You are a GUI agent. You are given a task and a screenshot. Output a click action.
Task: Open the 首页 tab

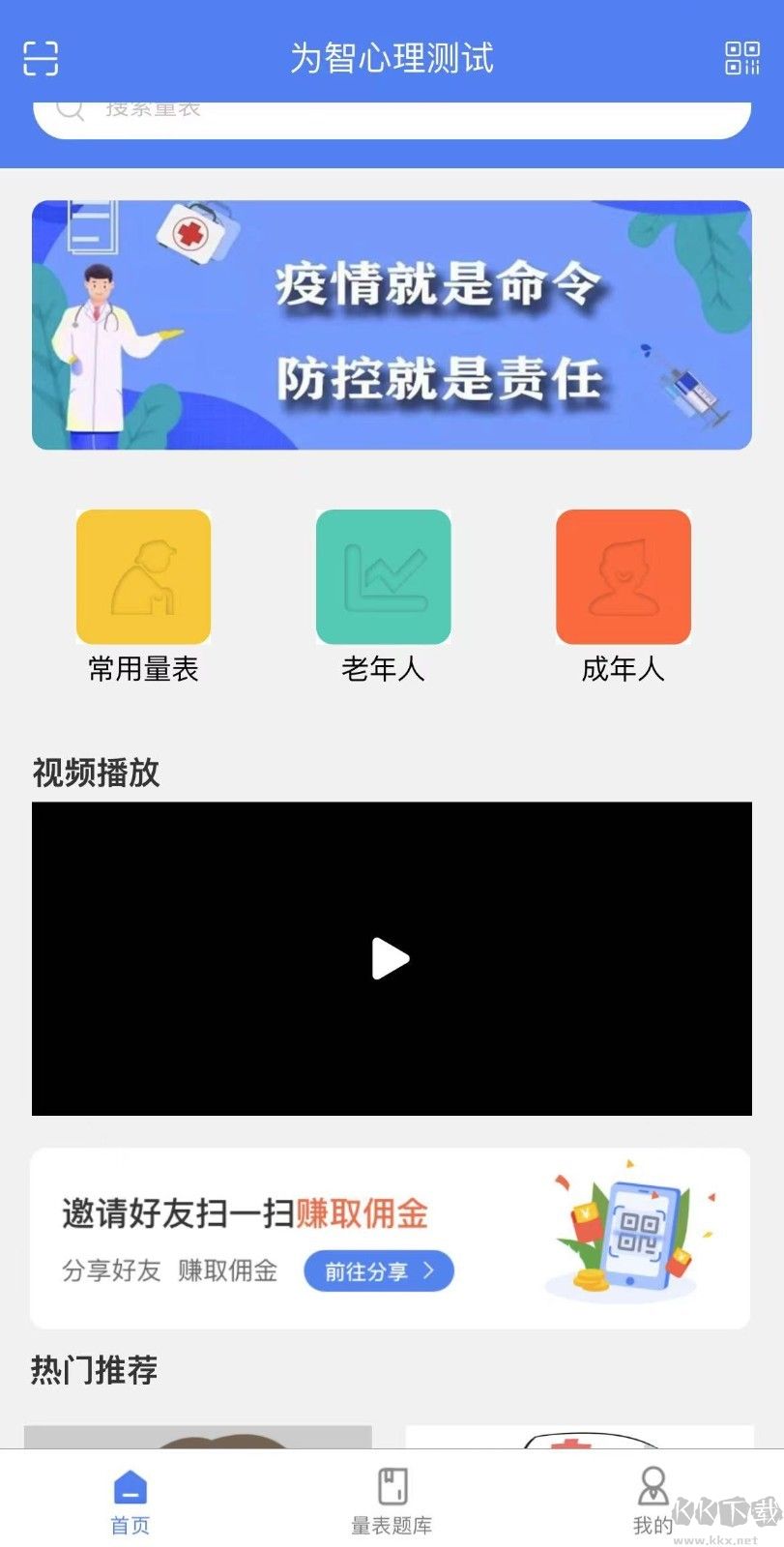point(131,1499)
